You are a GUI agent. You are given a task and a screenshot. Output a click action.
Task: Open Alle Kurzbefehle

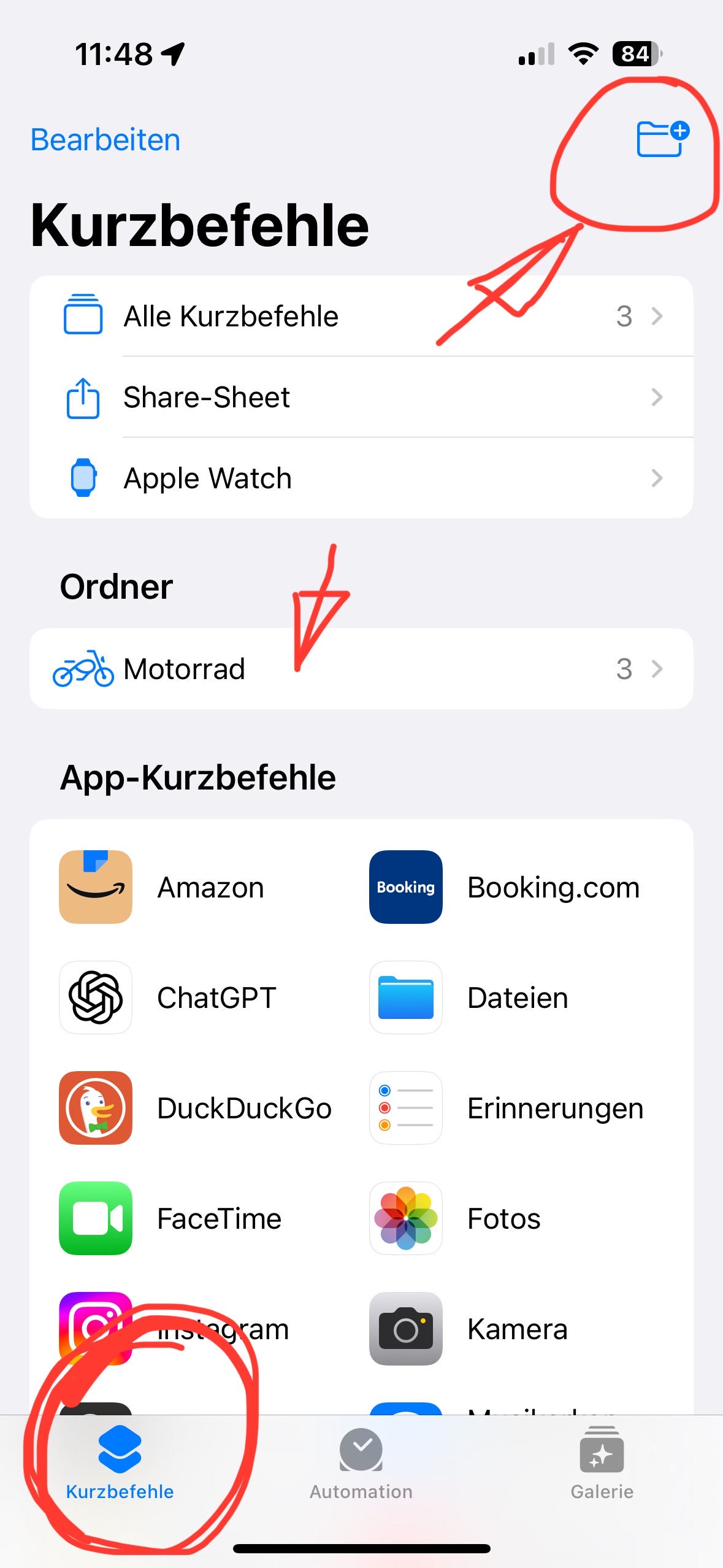click(361, 316)
